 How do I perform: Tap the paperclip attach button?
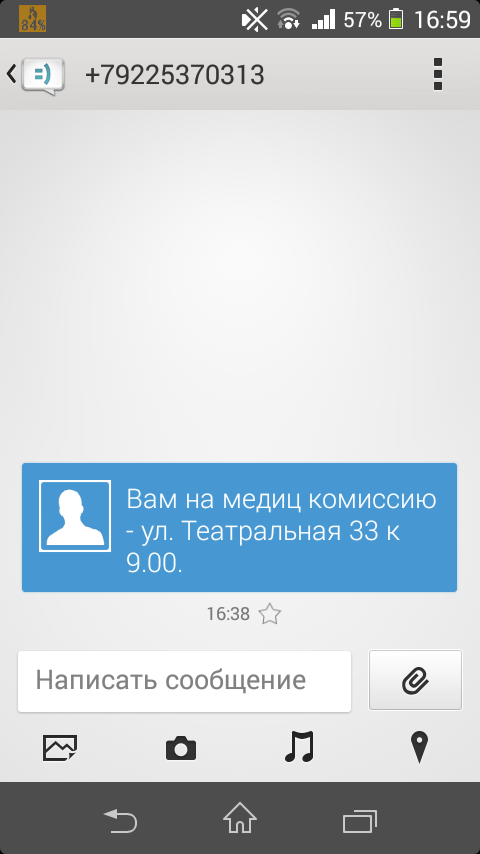coord(415,680)
